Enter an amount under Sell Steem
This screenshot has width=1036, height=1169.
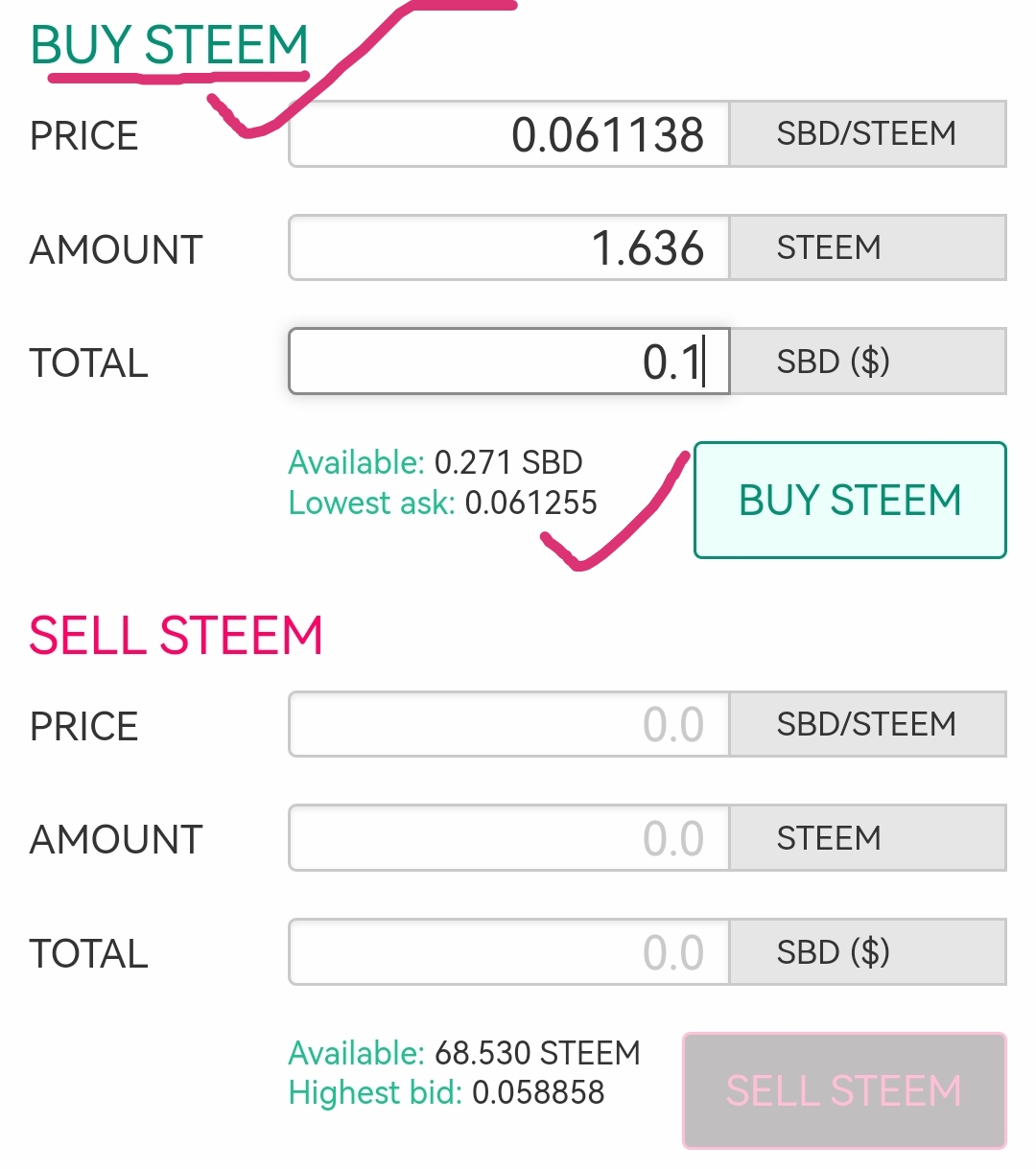tap(508, 838)
